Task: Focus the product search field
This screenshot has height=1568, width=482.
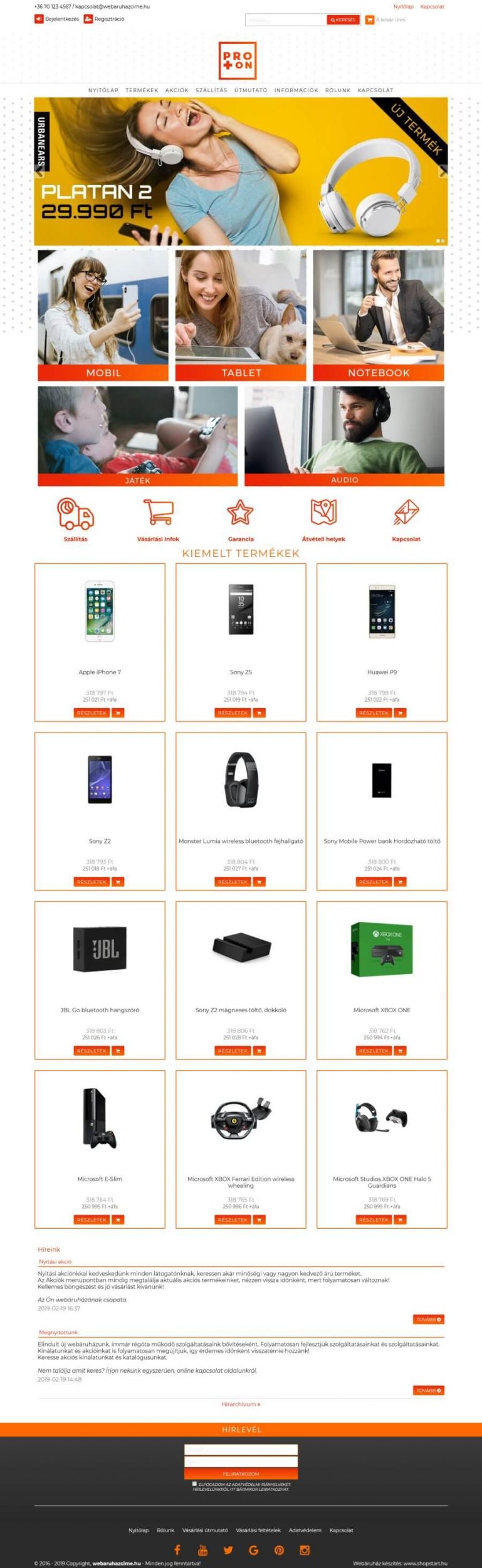Action: 285,20
